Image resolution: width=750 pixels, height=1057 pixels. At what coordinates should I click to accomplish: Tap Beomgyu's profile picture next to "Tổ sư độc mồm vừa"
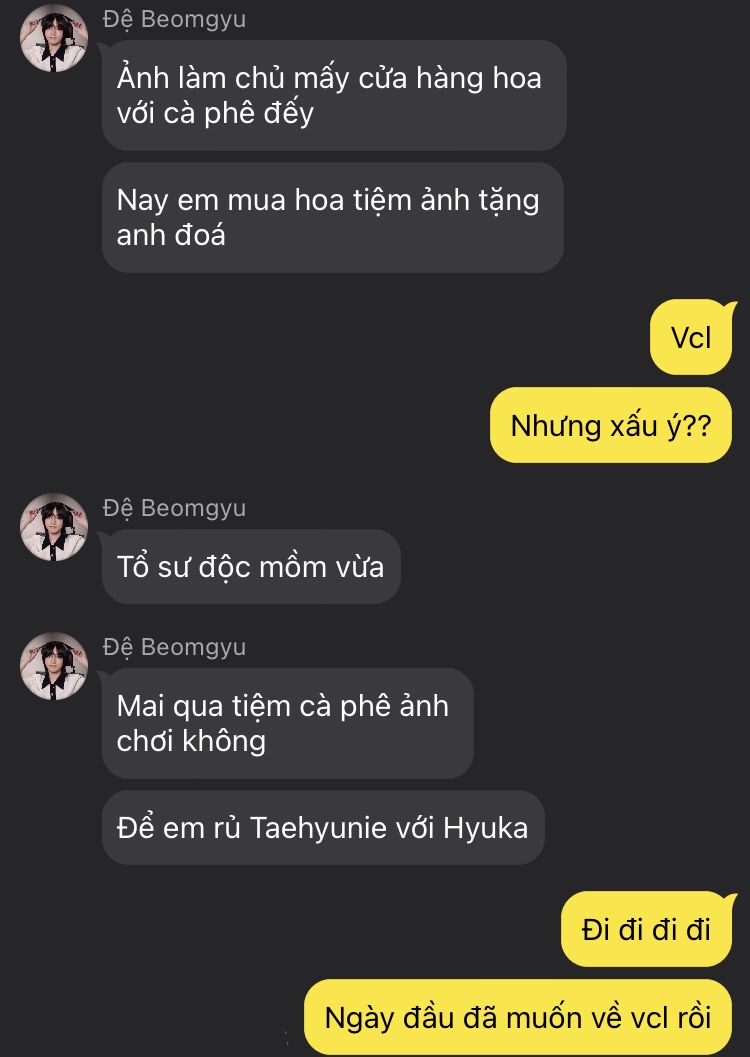coord(54,527)
